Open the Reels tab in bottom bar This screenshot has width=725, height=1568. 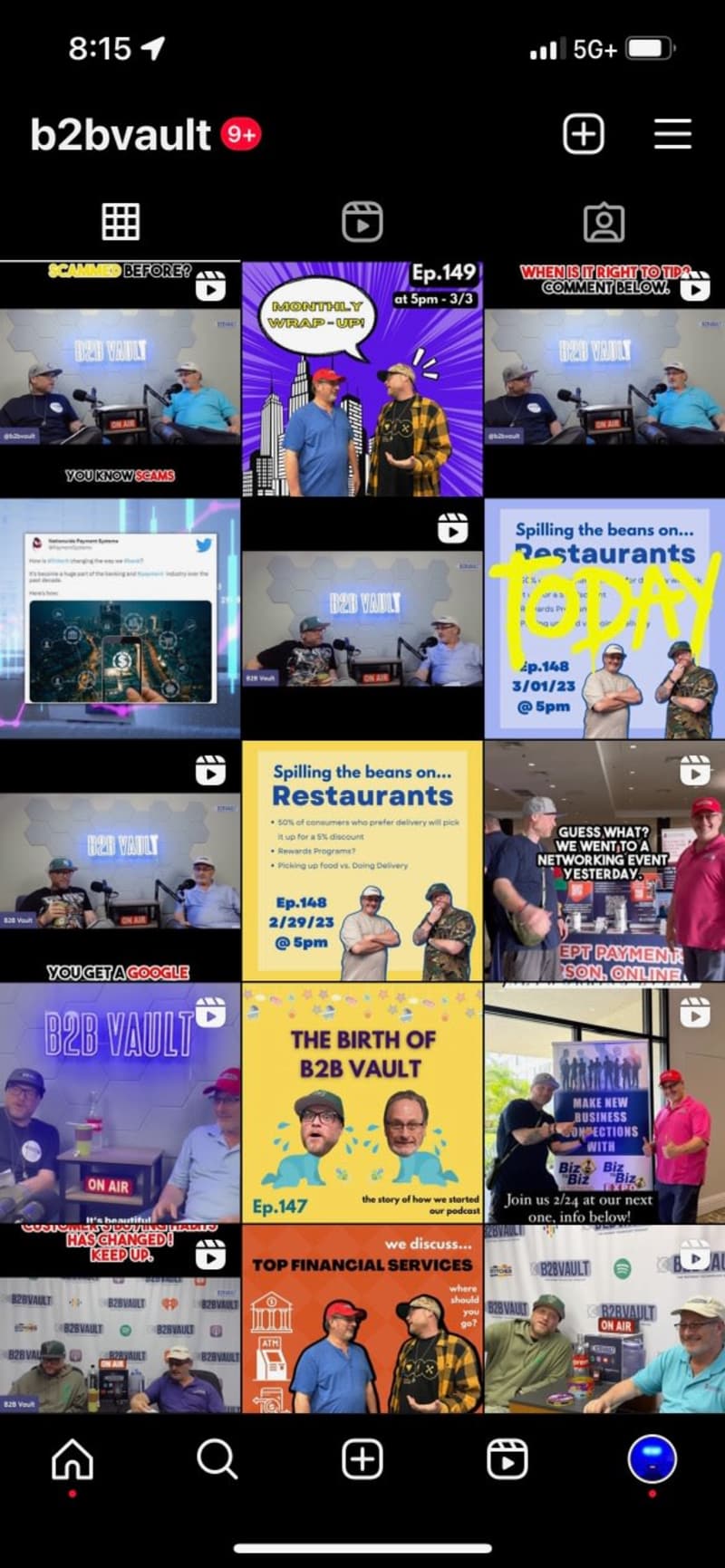(x=507, y=1459)
